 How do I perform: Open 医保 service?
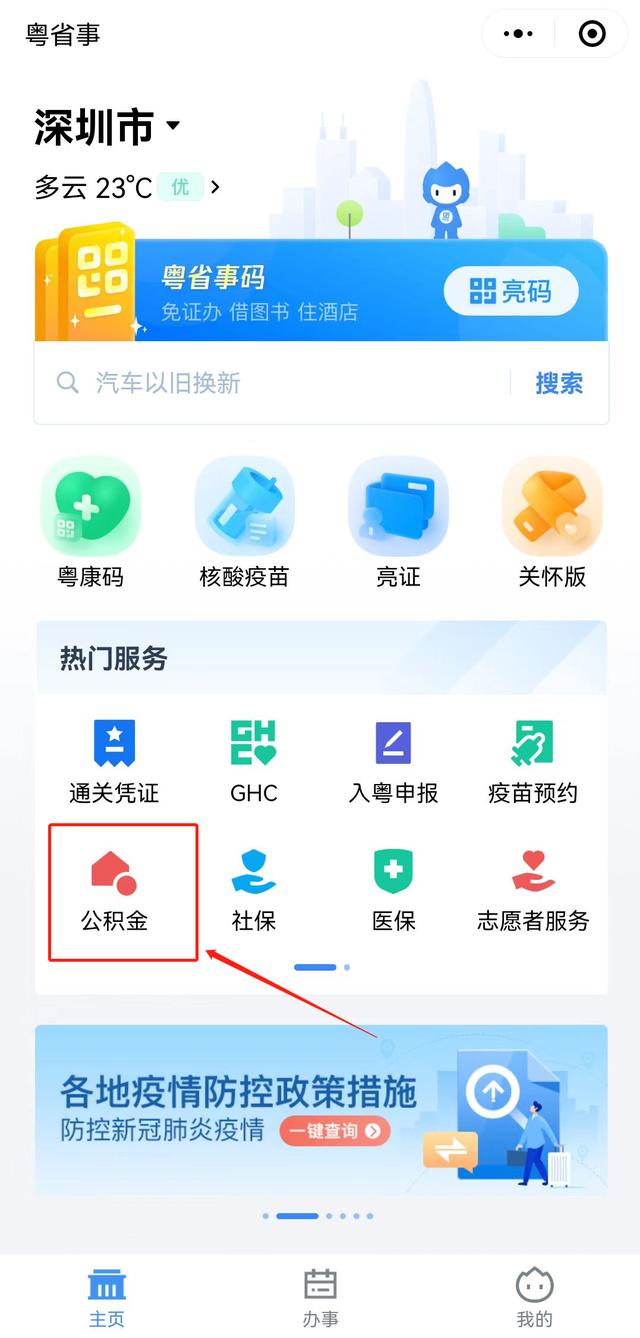(394, 889)
